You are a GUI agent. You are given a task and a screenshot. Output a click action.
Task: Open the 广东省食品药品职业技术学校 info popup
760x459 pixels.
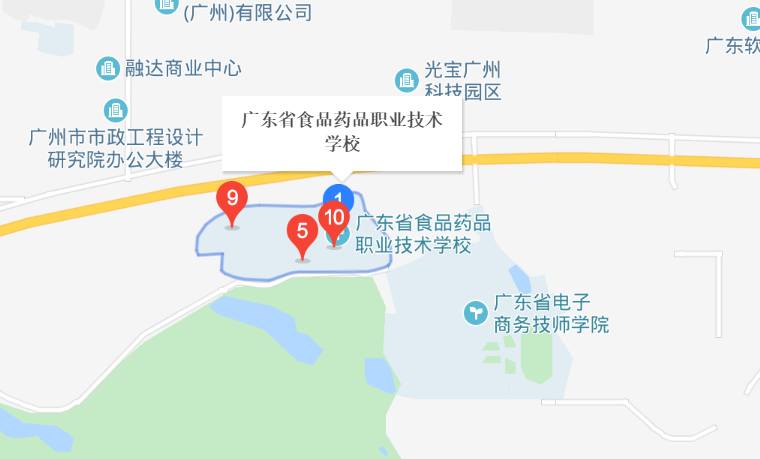tap(341, 132)
